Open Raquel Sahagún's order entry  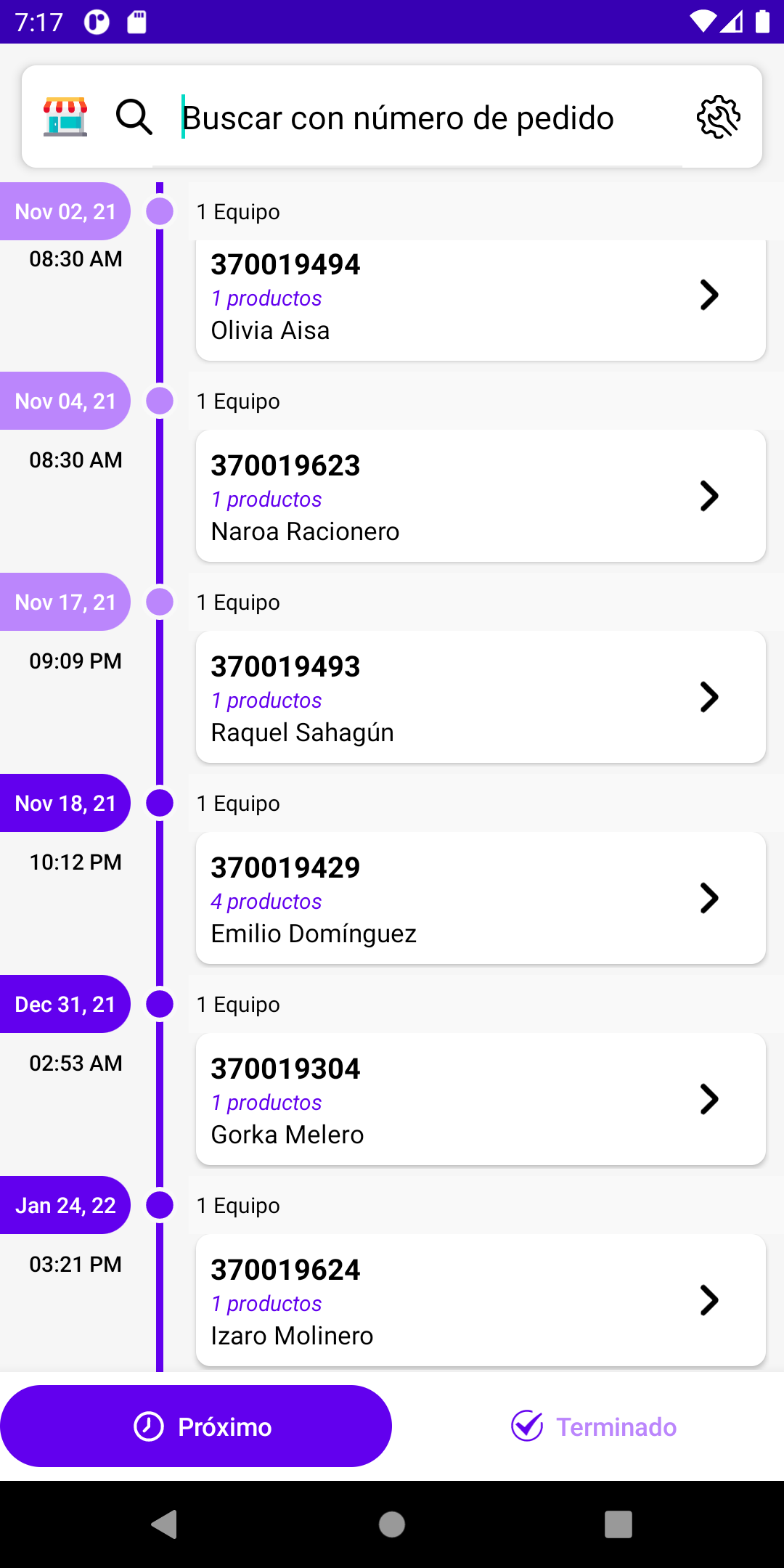[x=479, y=696]
